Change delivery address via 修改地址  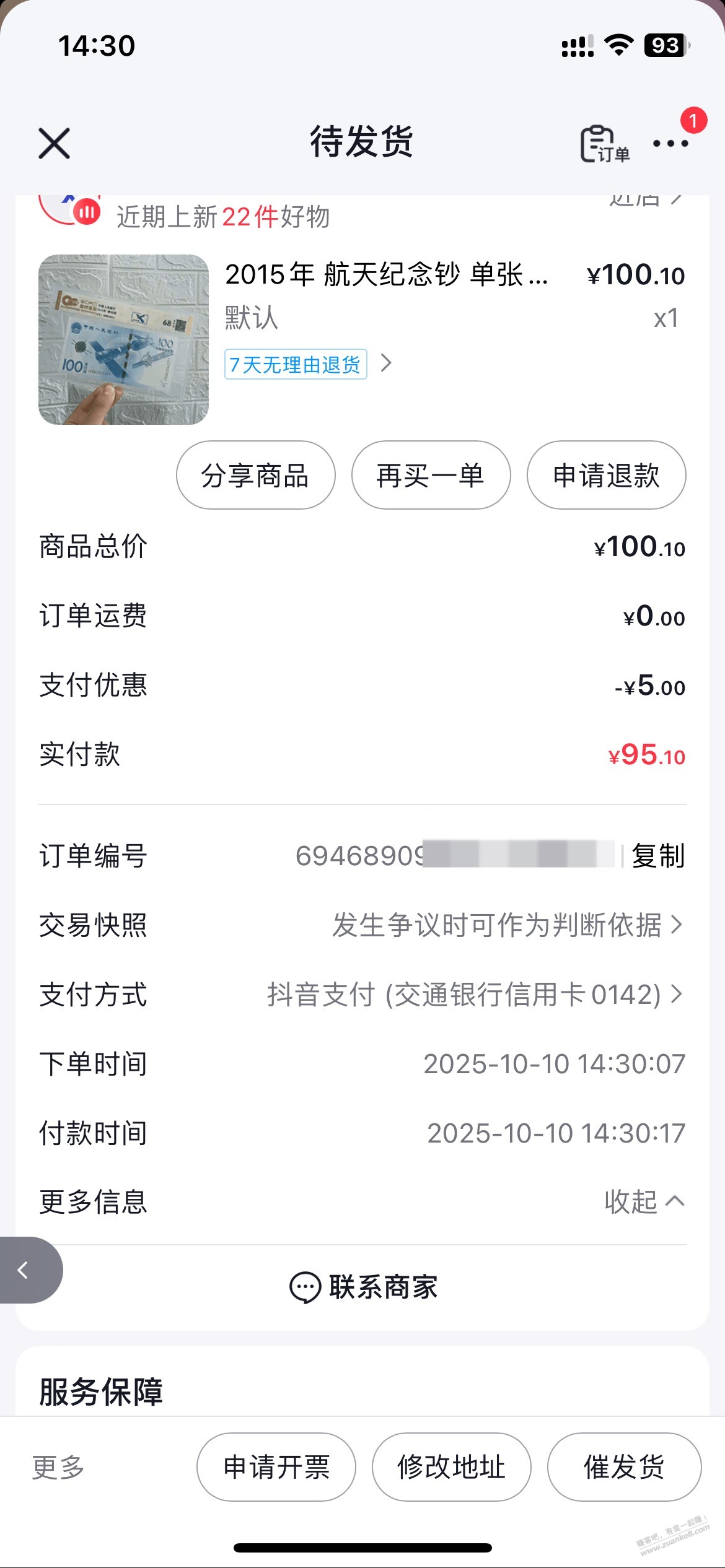451,1467
